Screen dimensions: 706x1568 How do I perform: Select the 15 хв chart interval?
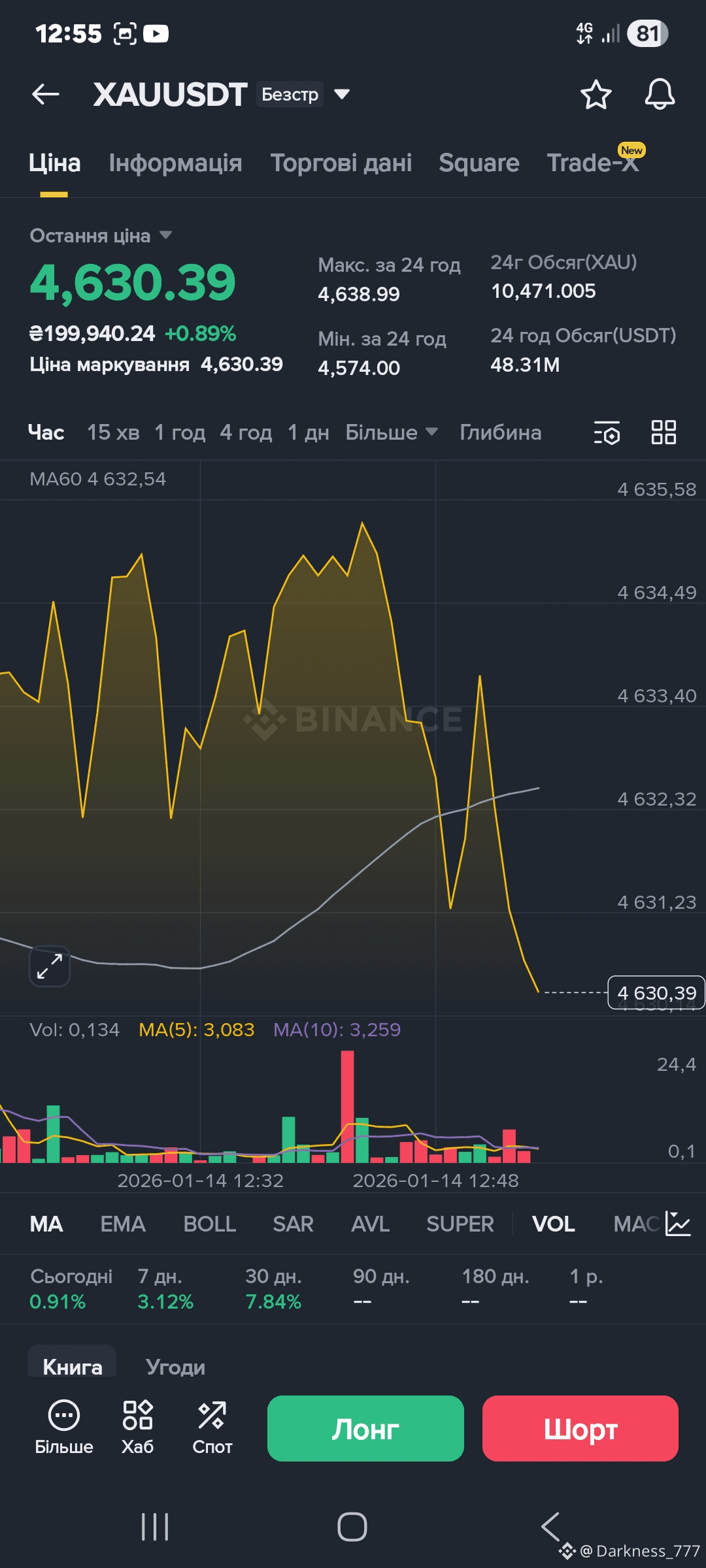113,433
